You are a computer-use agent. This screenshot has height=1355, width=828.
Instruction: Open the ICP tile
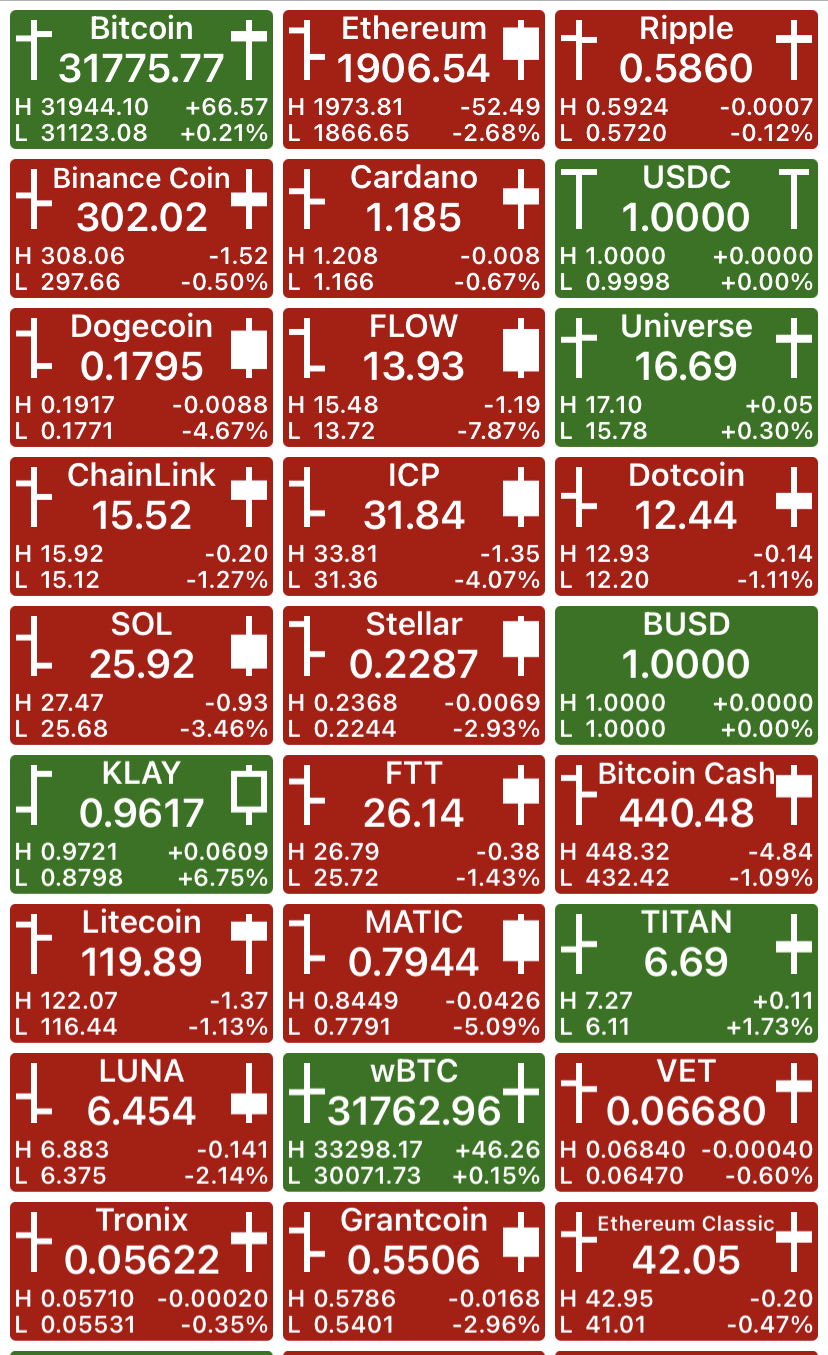[x=414, y=527]
